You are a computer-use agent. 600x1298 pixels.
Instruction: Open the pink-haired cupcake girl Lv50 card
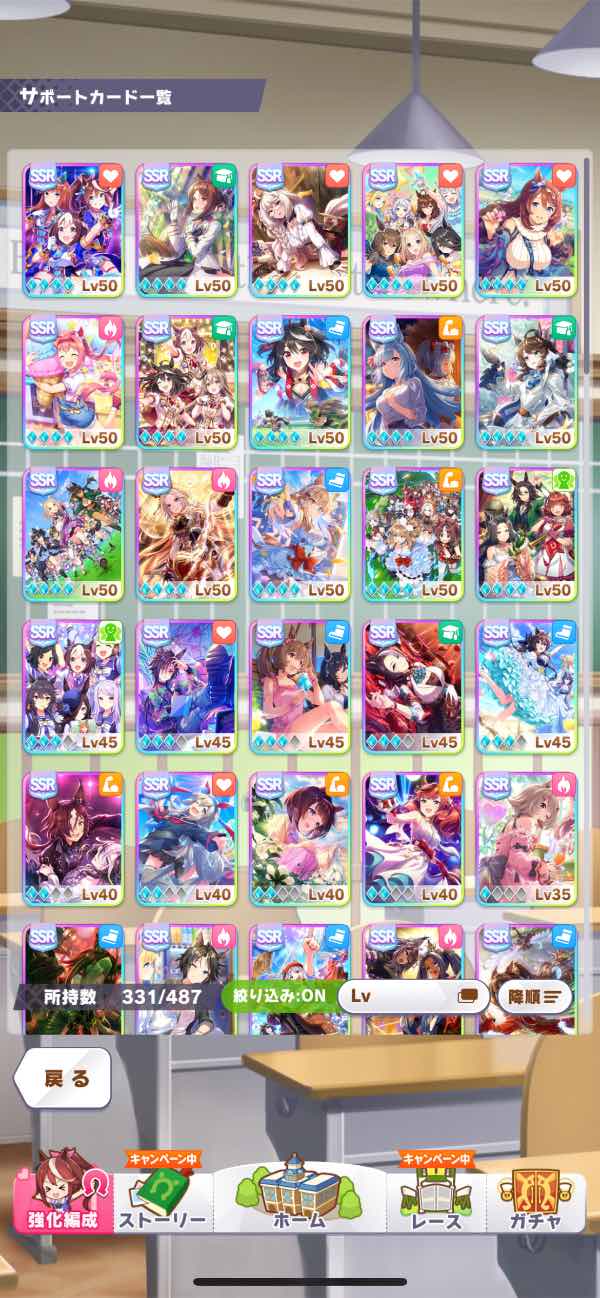72,382
